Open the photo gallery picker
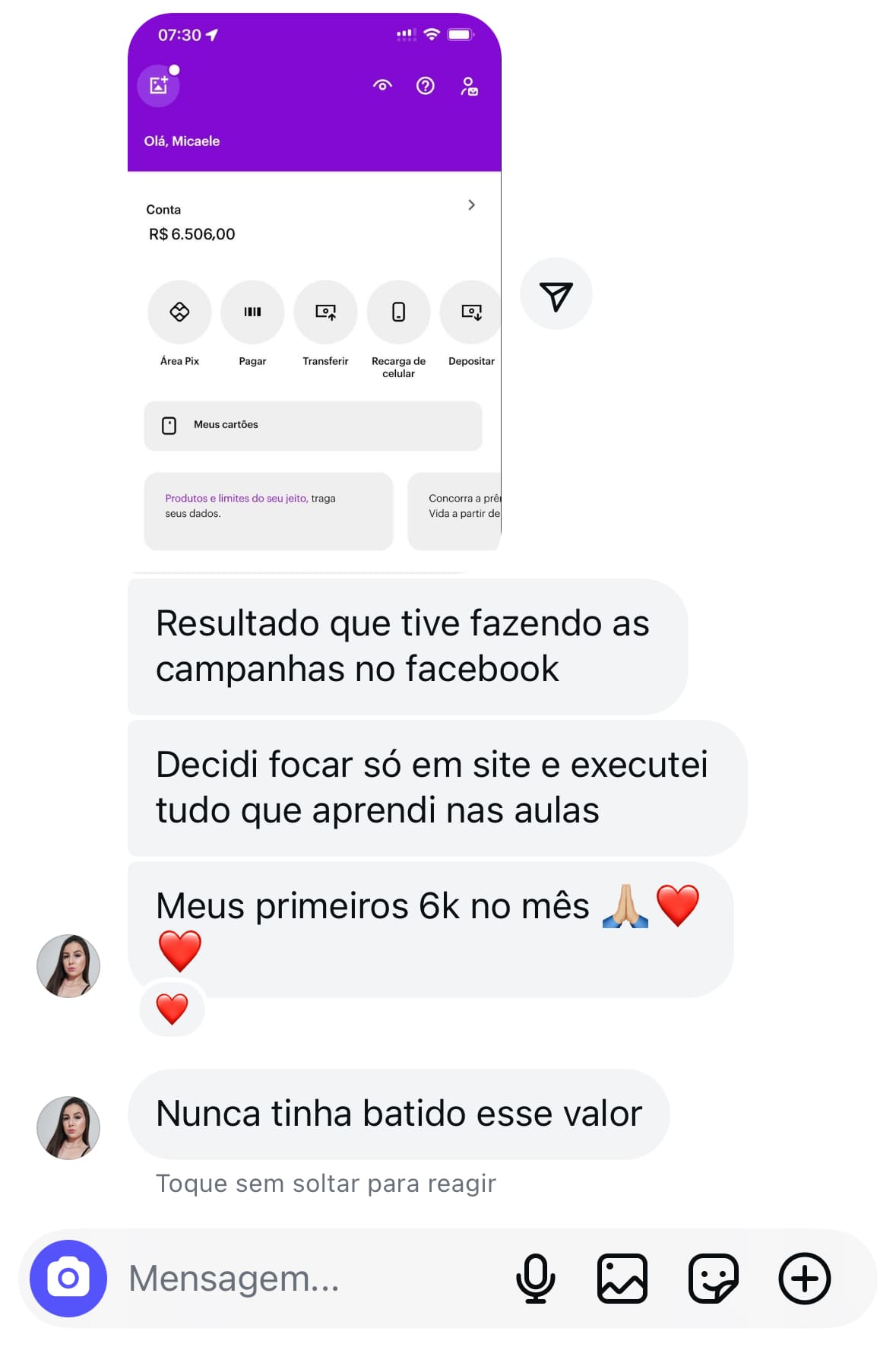Viewport: 896px width, 1347px height. [622, 1278]
